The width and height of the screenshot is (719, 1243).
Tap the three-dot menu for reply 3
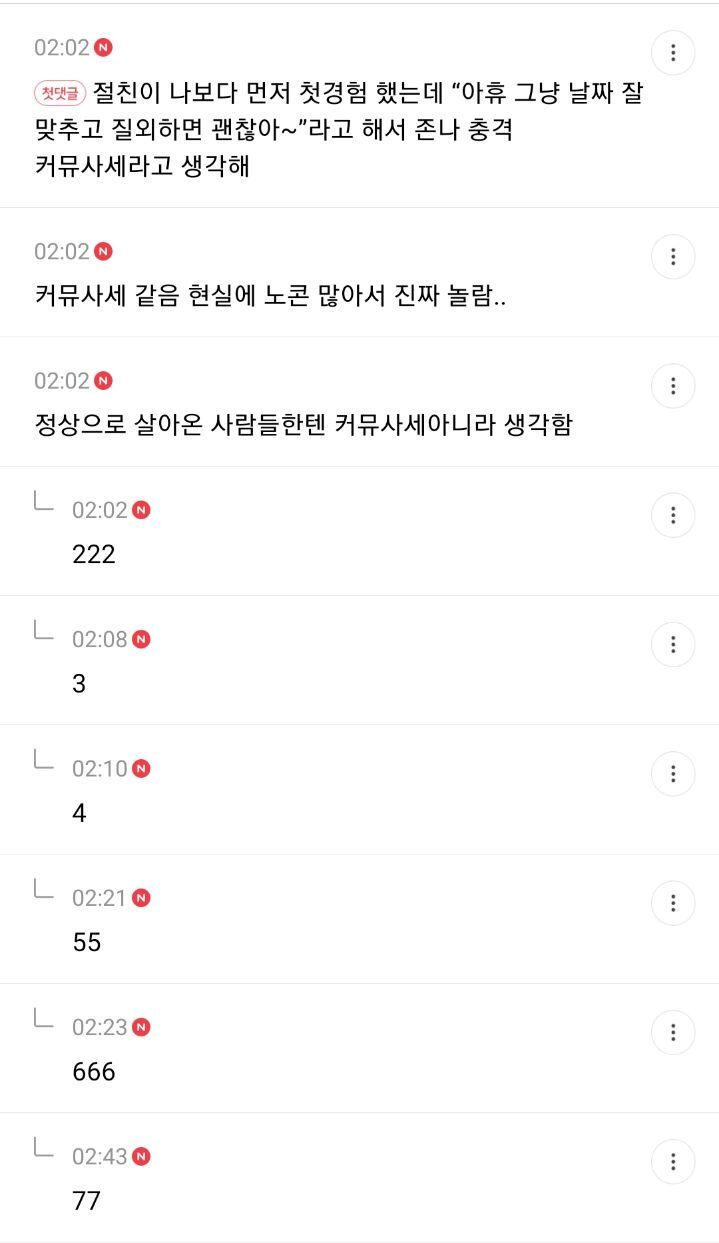(x=673, y=644)
